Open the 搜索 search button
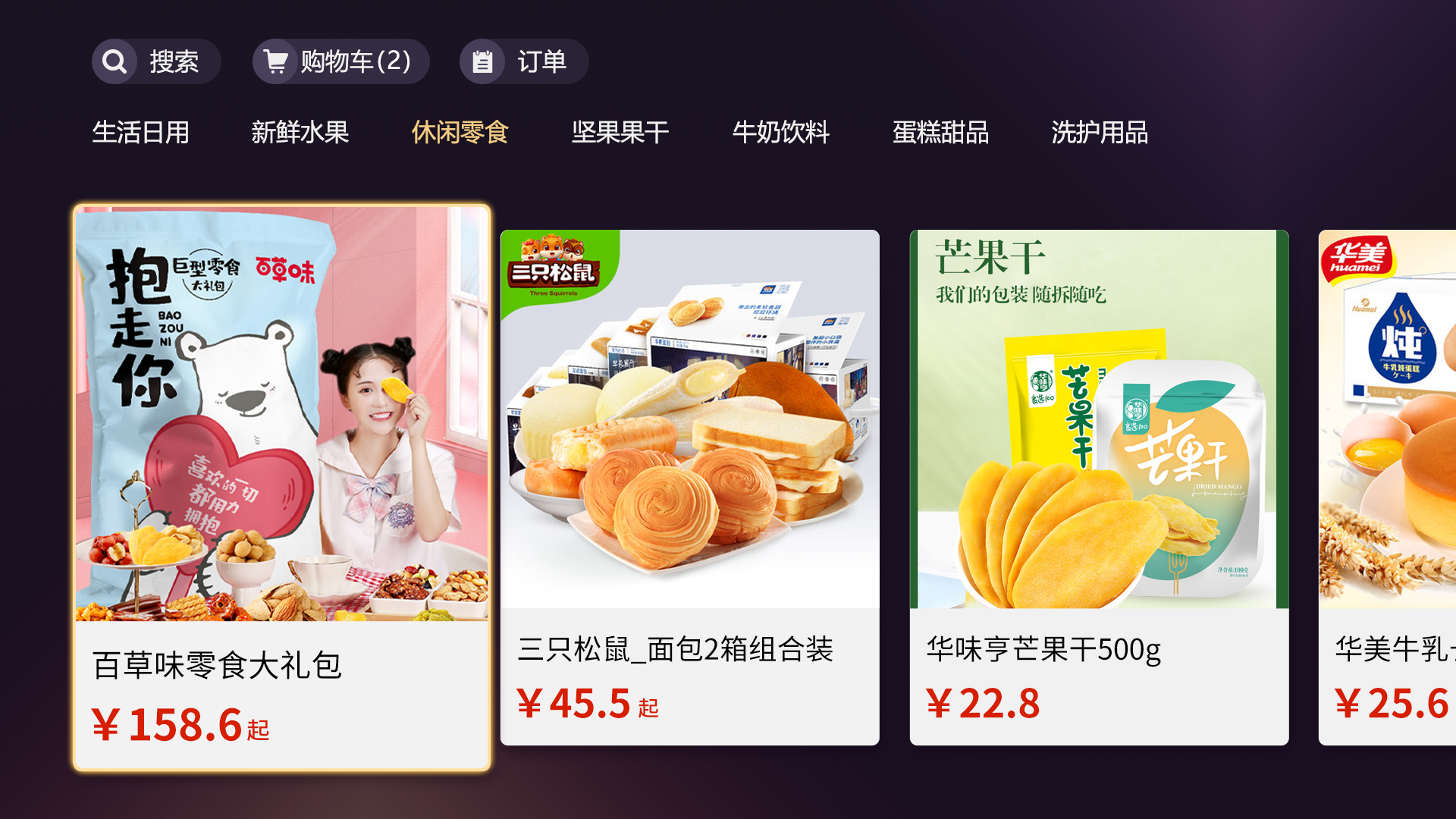The width and height of the screenshot is (1456, 819). click(155, 61)
